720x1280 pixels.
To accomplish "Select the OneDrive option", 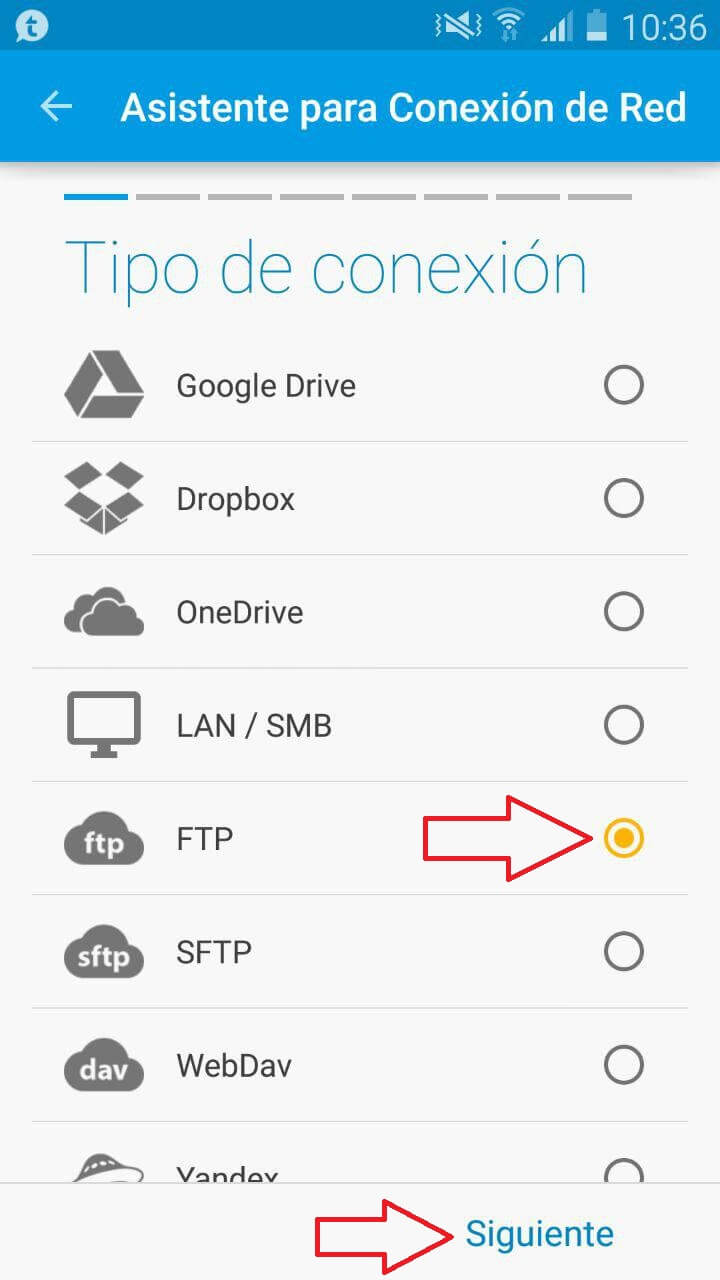I will (x=623, y=611).
